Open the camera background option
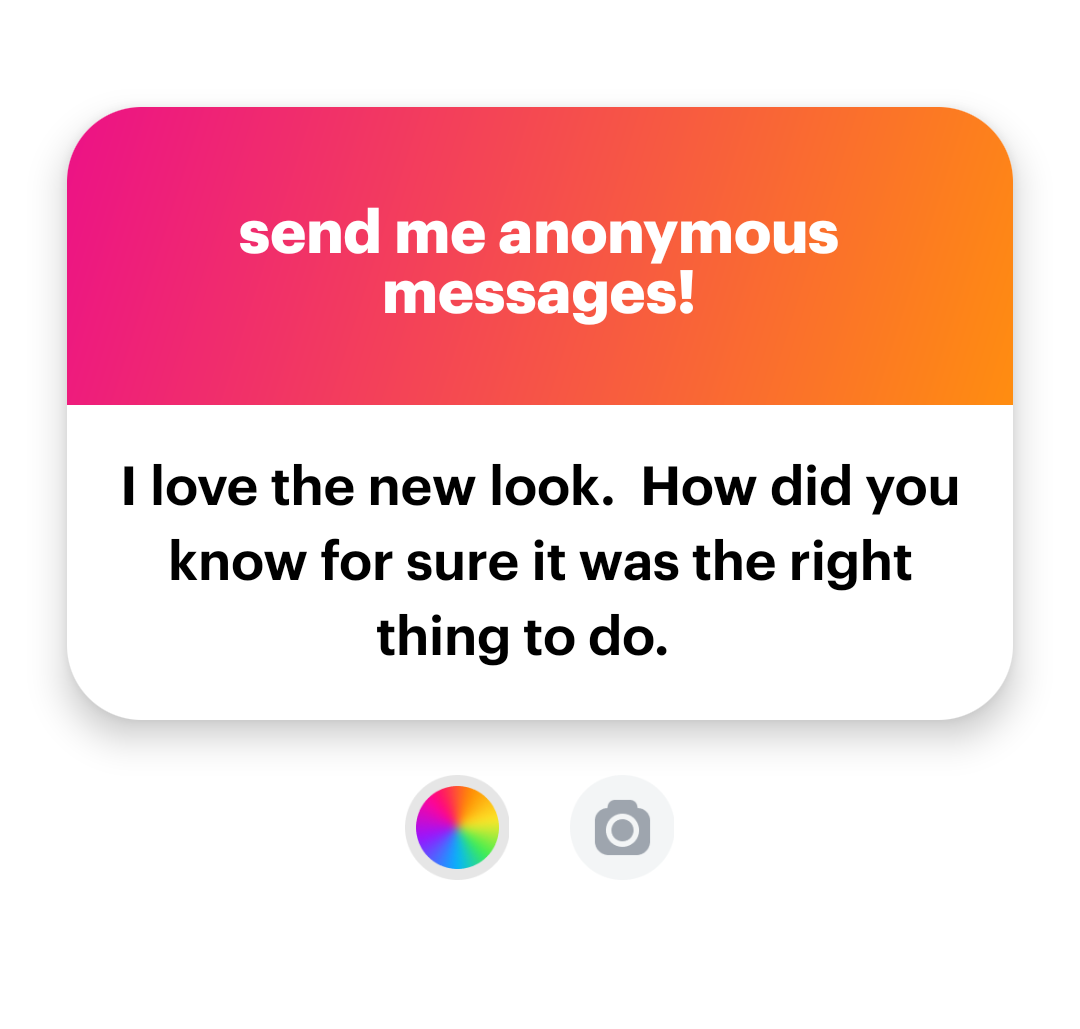1080x1029 pixels. tap(622, 828)
